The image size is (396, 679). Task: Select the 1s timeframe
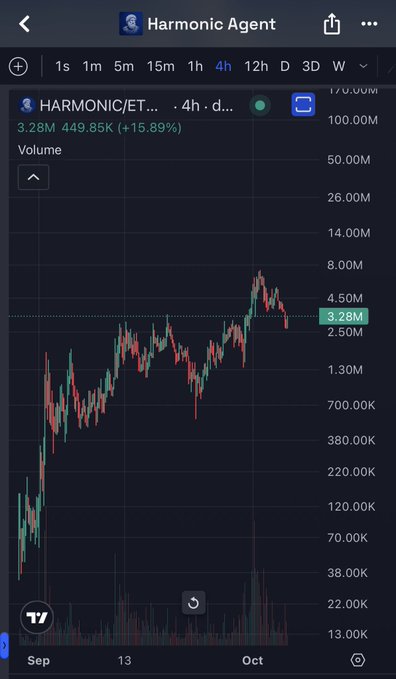coord(62,66)
